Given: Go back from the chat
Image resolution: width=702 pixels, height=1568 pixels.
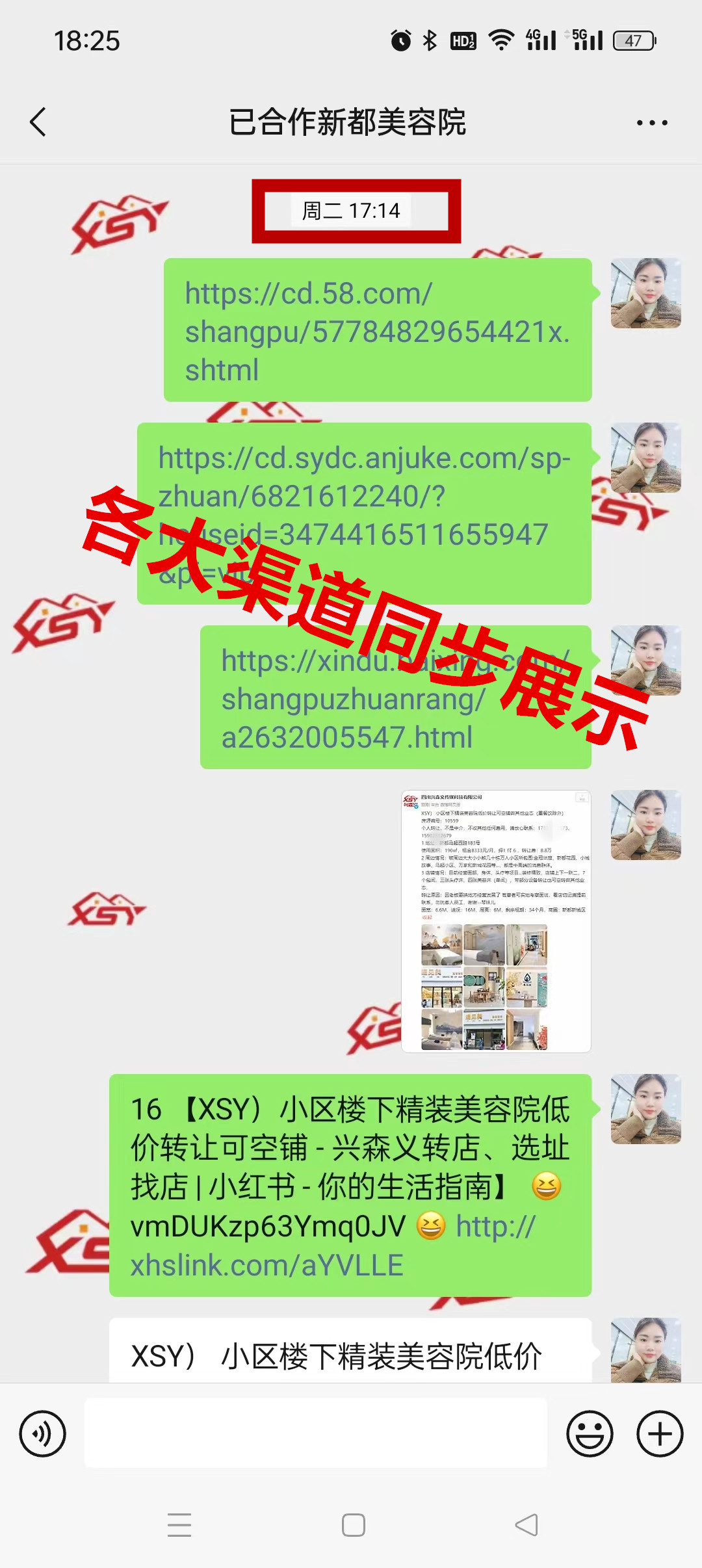Looking at the screenshot, I should point(38,122).
